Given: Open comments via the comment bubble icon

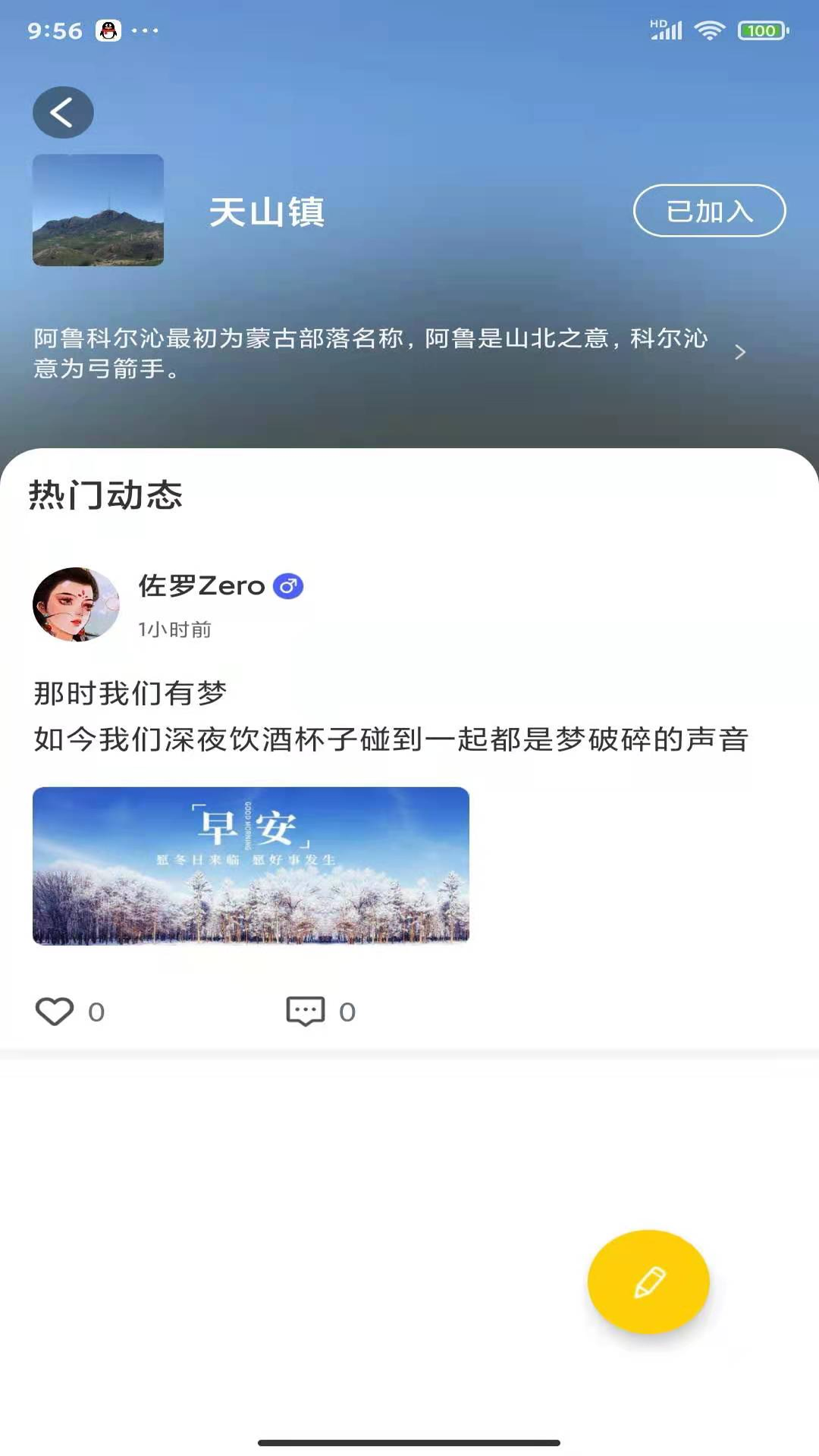Looking at the screenshot, I should (306, 1011).
